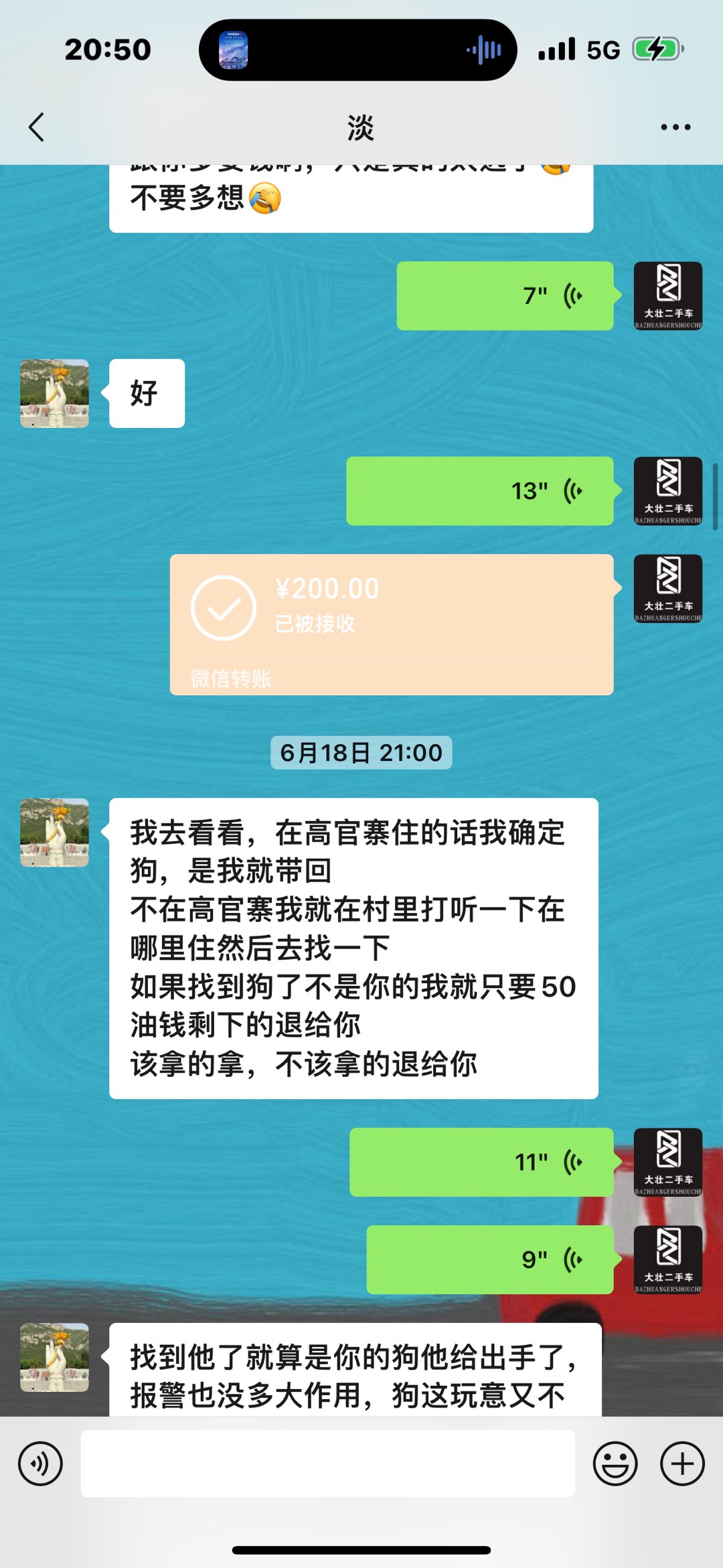Open the three-dot chat info menu
The width and height of the screenshot is (723, 1568).
click(x=675, y=127)
